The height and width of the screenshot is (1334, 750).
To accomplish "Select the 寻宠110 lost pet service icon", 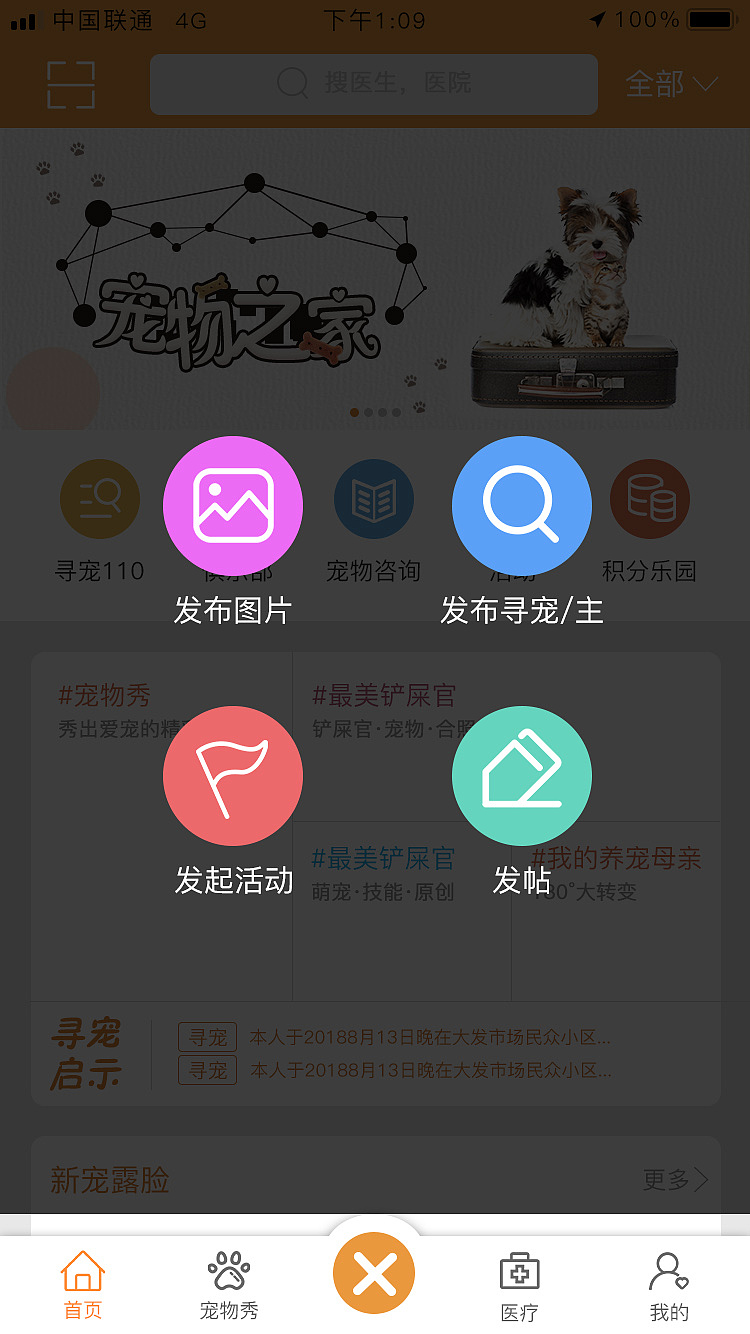I will click(x=100, y=498).
